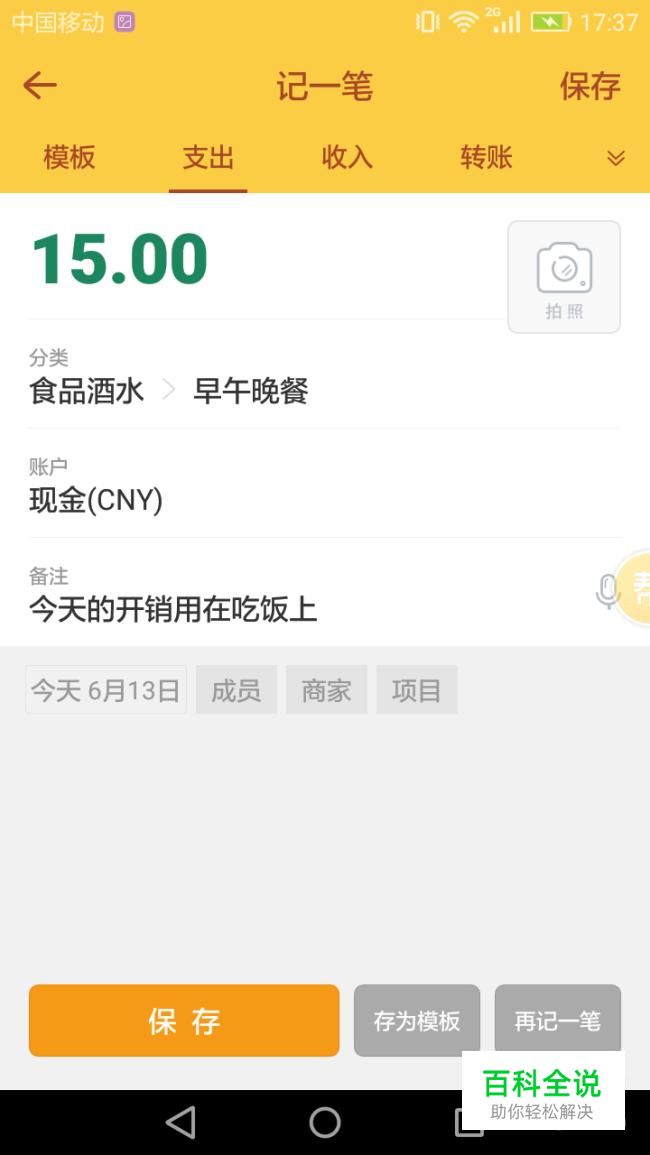650x1155 pixels.
Task: Switch to the 收入 tab
Action: (x=346, y=158)
